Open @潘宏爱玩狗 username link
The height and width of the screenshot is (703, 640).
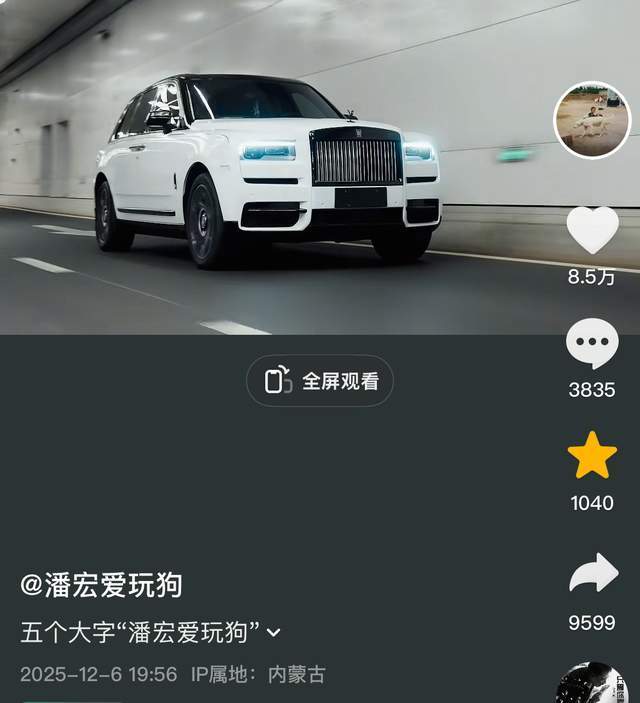101,585
